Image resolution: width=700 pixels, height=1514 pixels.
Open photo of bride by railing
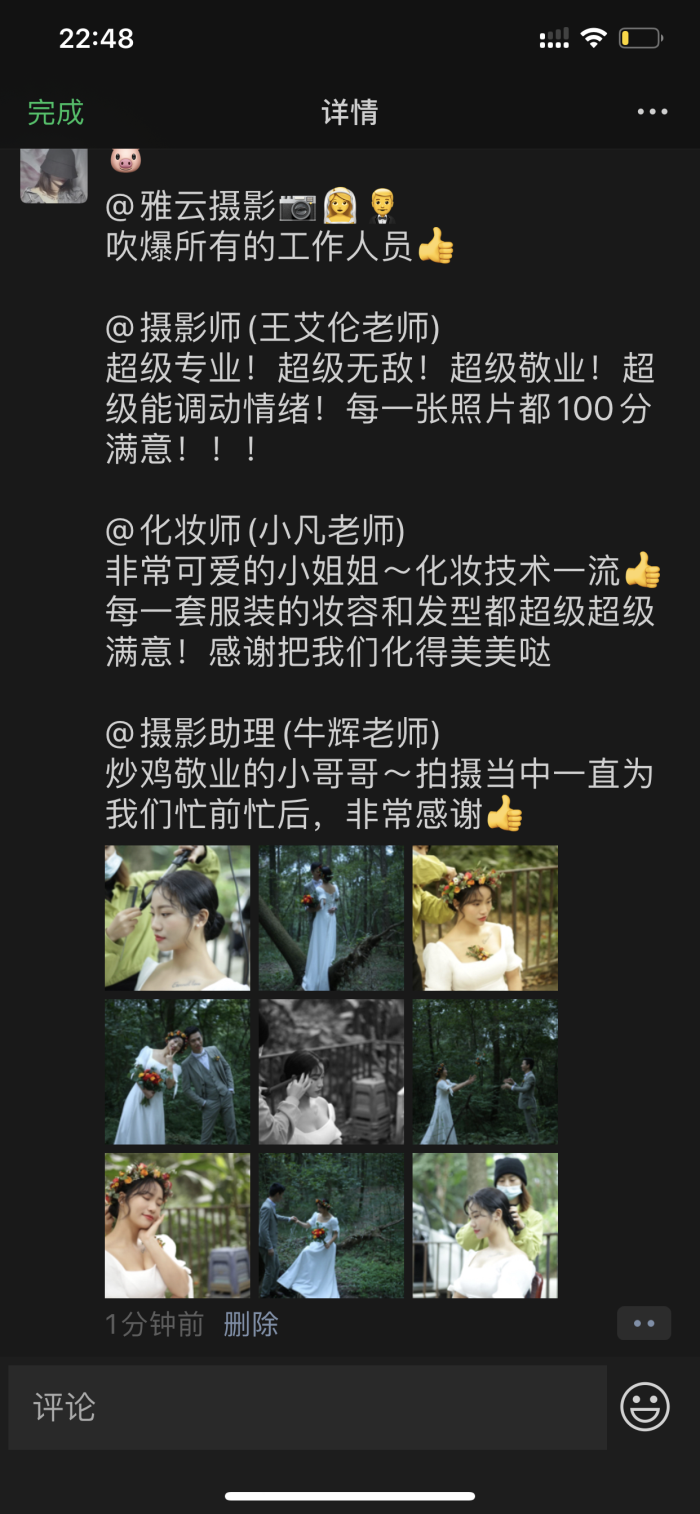point(485,918)
